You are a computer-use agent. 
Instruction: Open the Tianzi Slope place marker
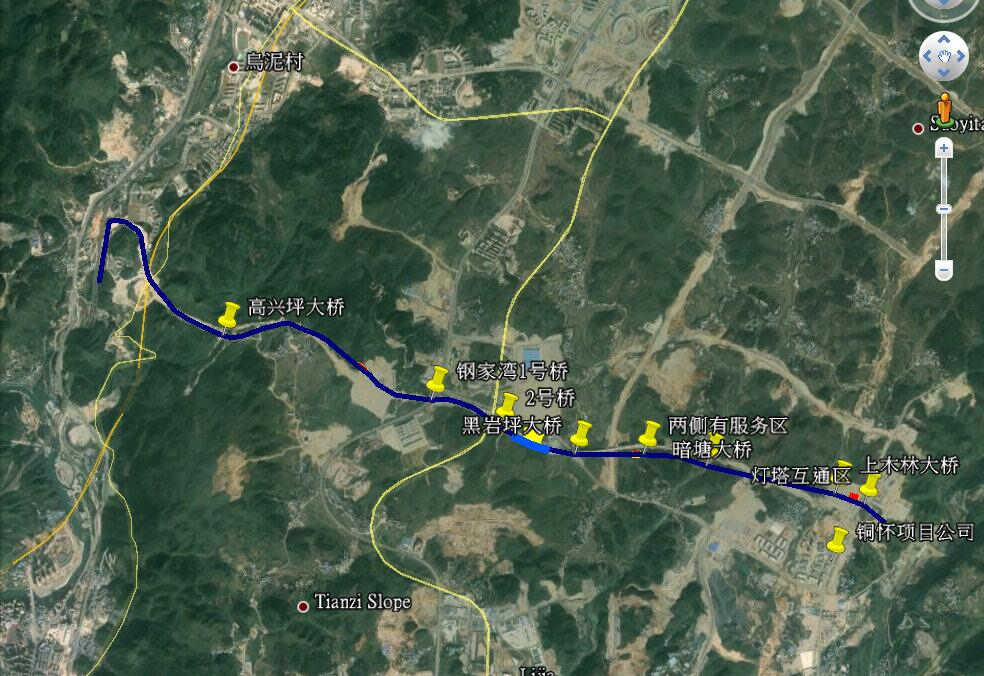[x=303, y=606]
